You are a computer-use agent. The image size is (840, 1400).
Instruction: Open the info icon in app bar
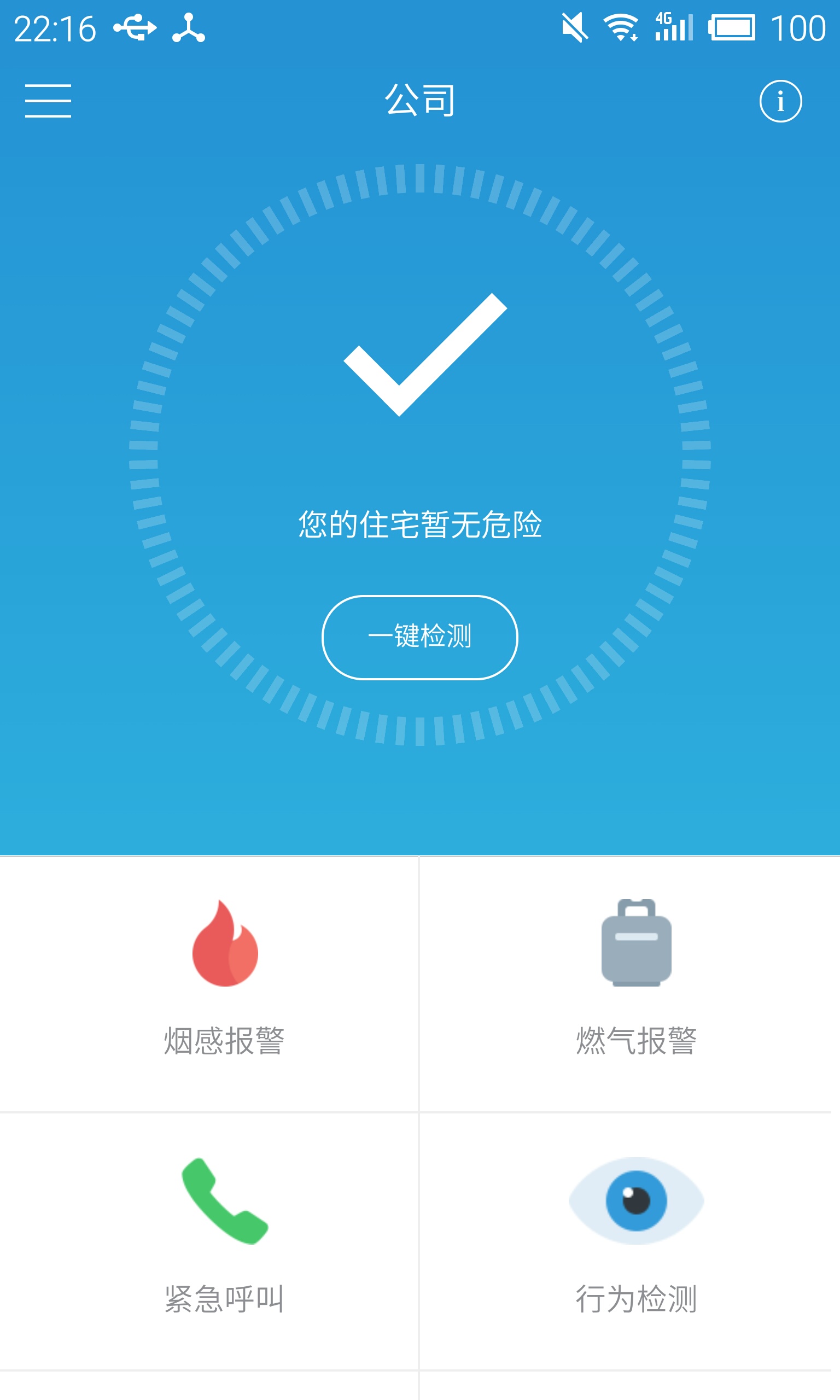click(x=780, y=101)
